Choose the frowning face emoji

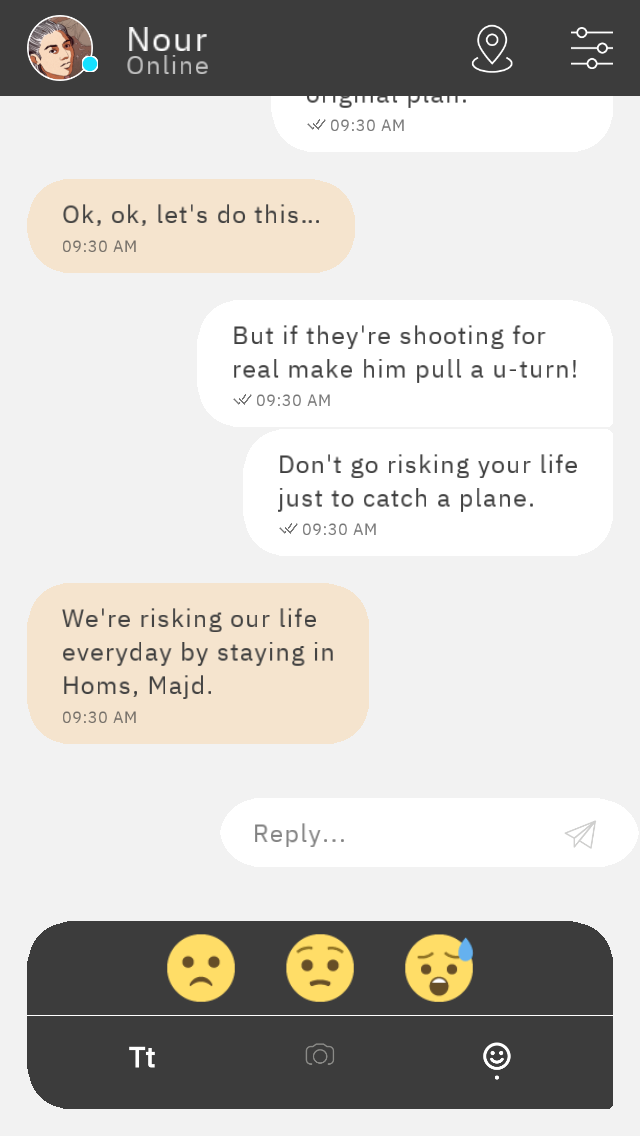click(201, 968)
